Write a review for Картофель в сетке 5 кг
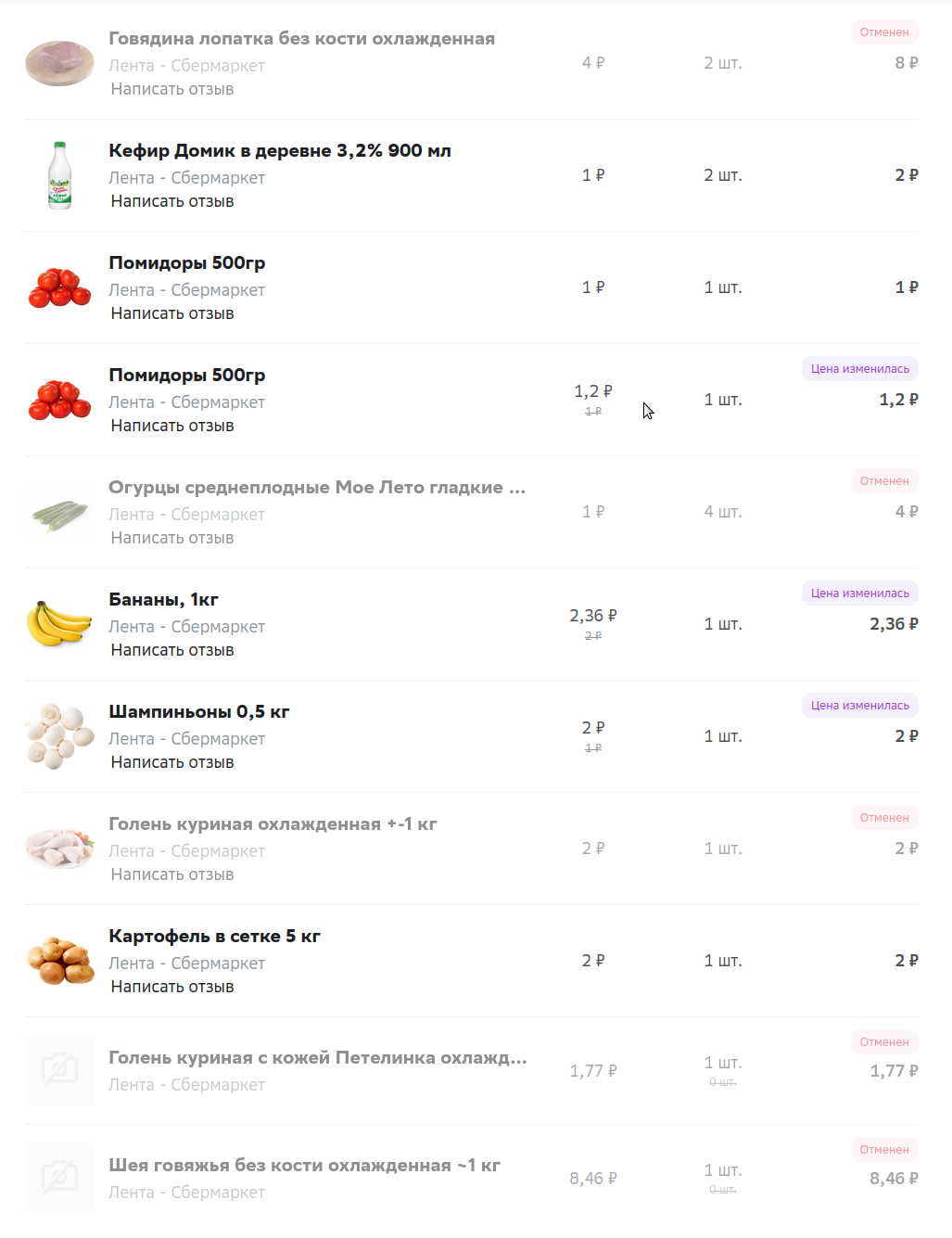 [172, 987]
